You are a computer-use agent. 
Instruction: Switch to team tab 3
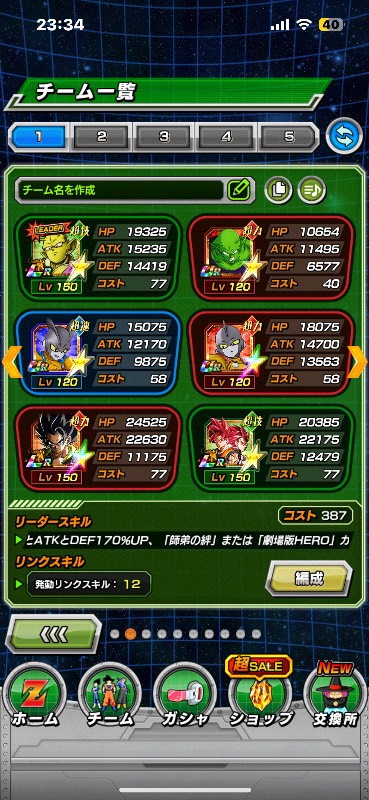coord(164,137)
